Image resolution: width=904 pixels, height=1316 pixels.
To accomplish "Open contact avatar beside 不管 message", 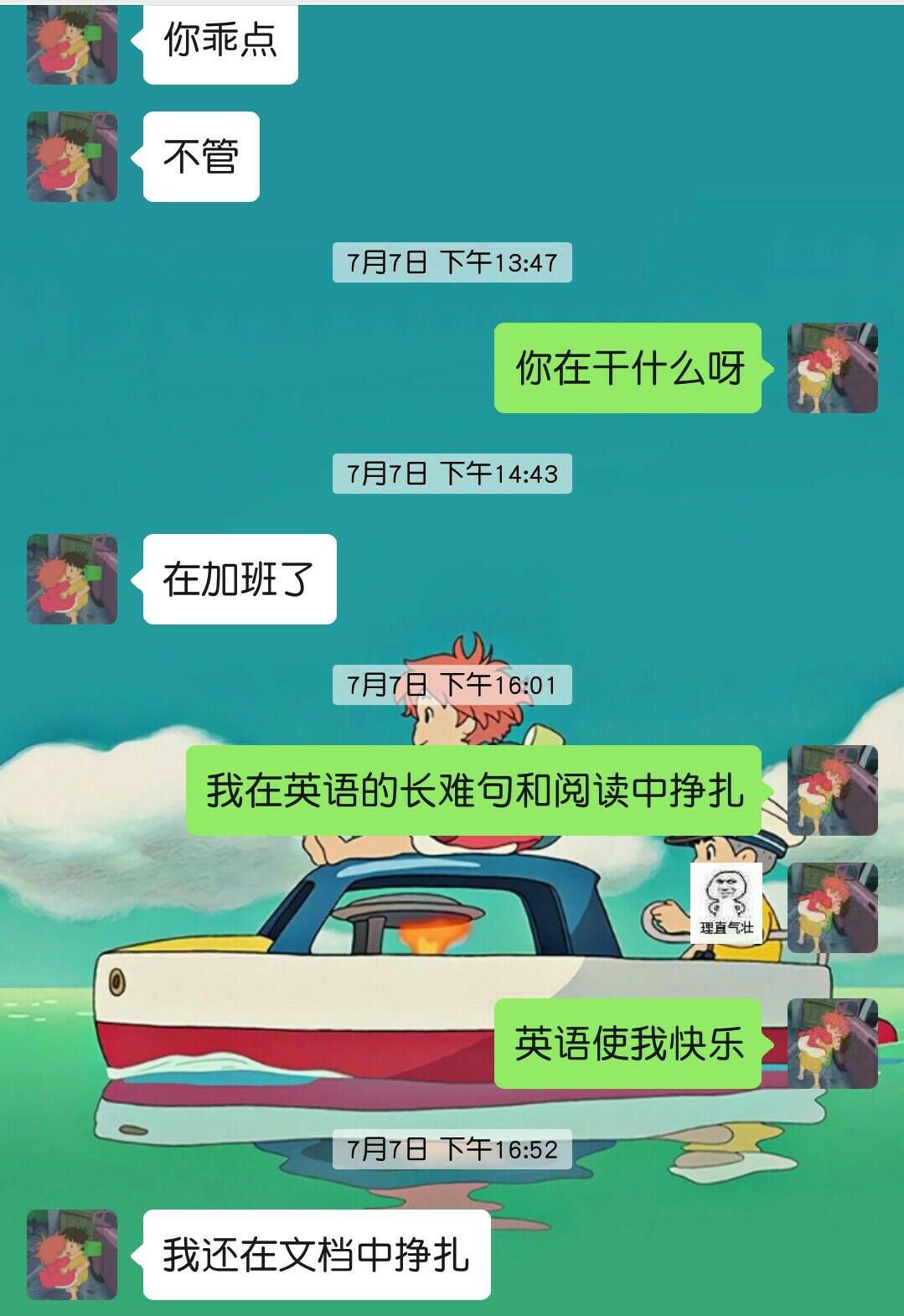I will [72, 157].
